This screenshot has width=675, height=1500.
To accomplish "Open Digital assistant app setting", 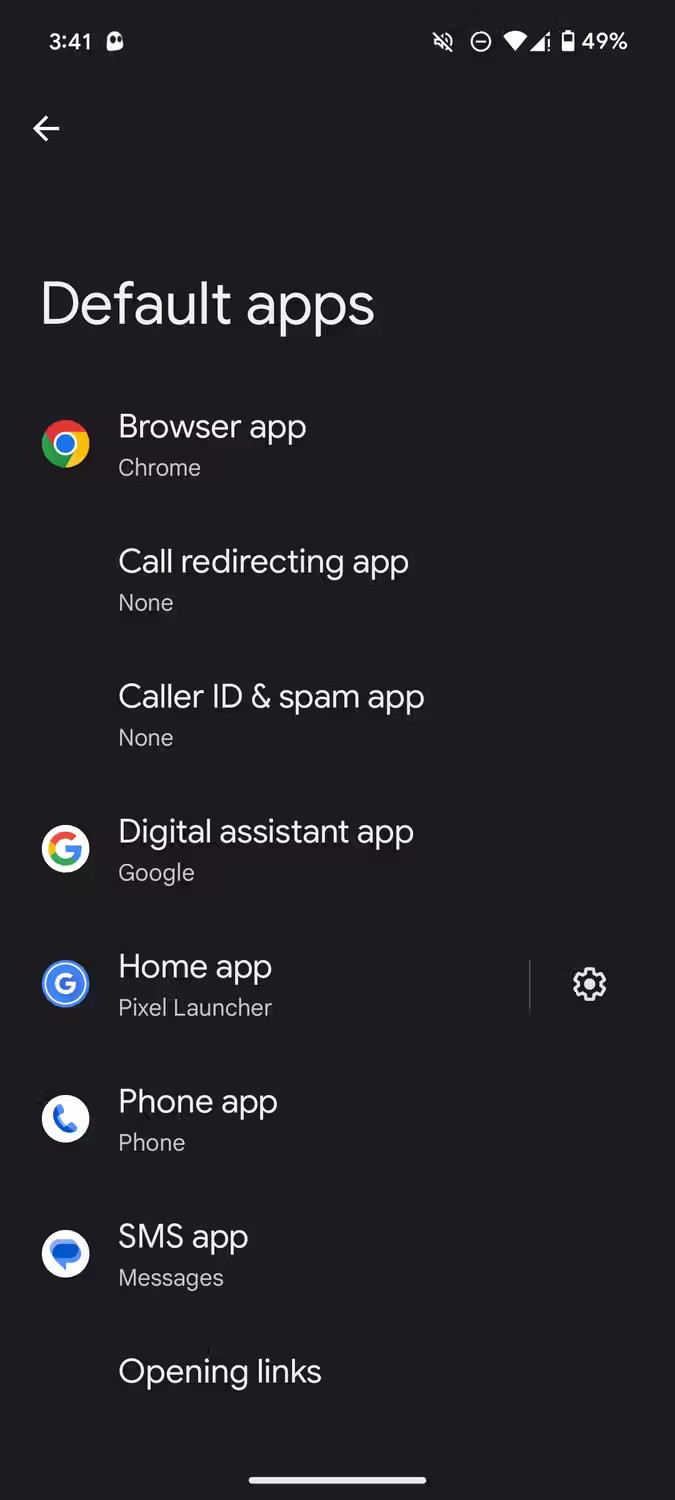I will point(265,849).
